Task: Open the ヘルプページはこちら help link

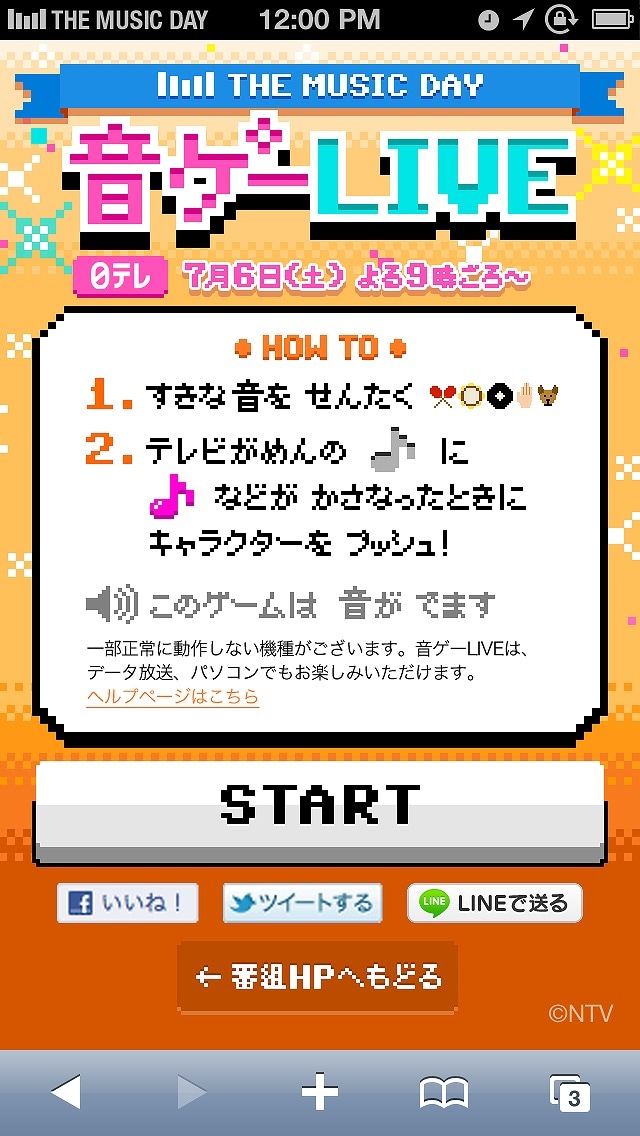Action: [172, 697]
